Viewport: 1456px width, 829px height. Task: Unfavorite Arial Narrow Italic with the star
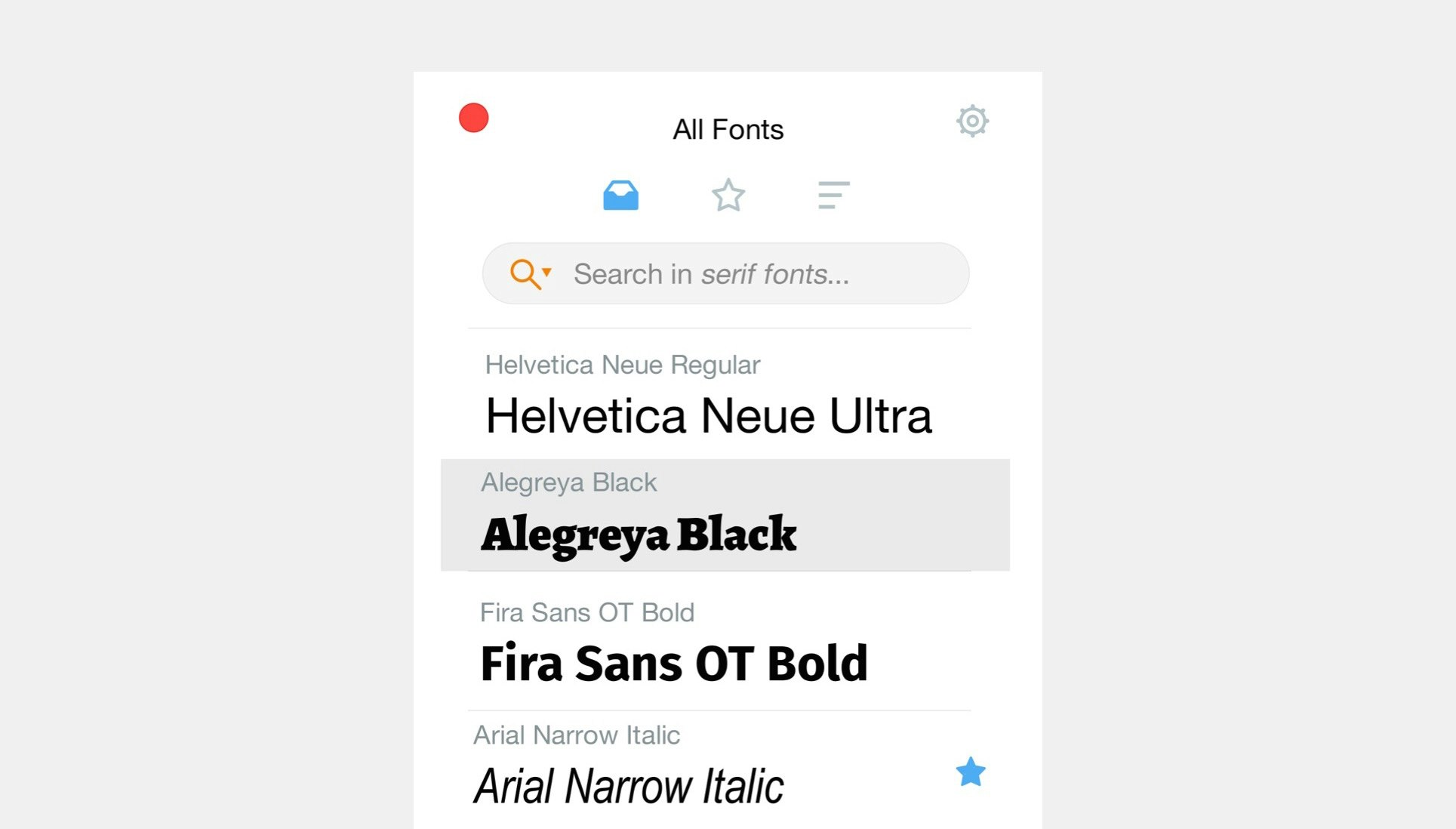tap(970, 772)
